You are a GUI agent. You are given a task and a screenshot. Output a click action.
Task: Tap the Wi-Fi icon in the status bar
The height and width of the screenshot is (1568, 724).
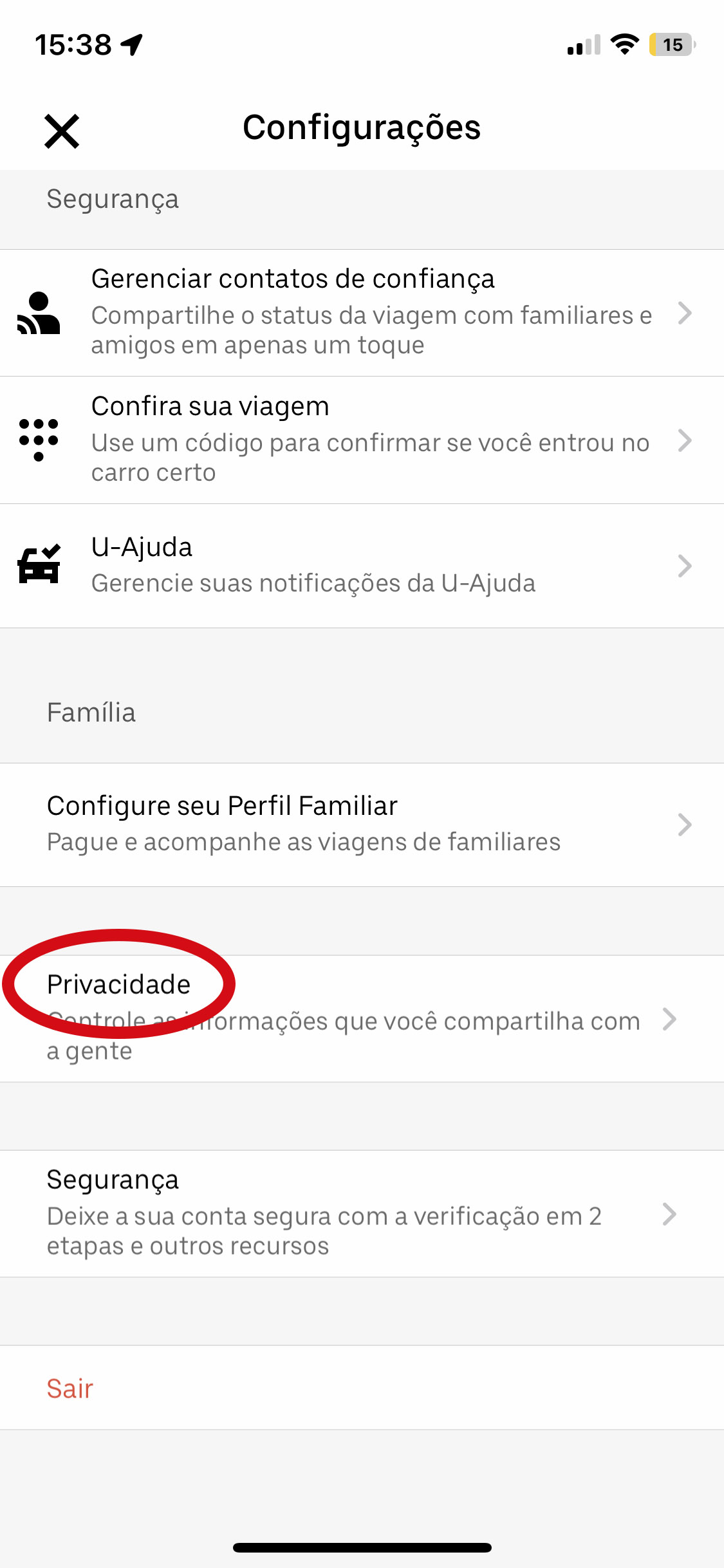coord(622,44)
